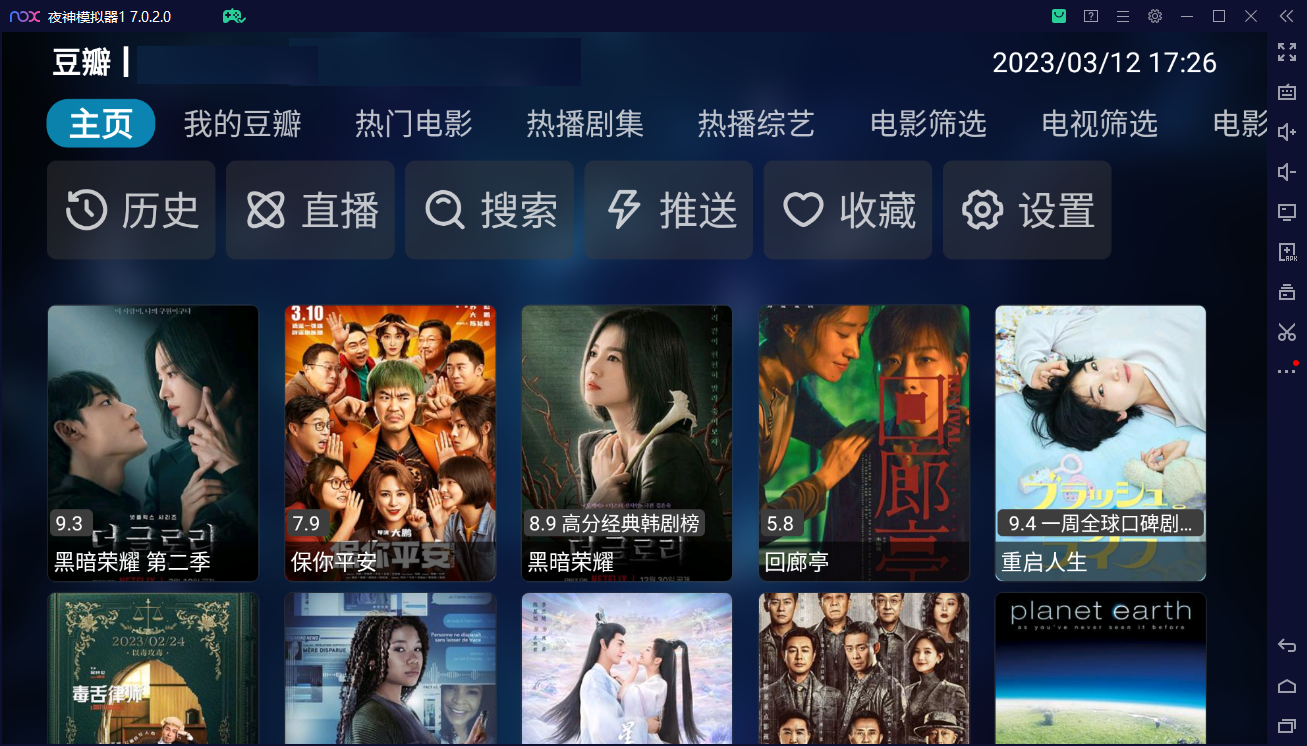Open the 热播剧集 tab

(x=585, y=124)
